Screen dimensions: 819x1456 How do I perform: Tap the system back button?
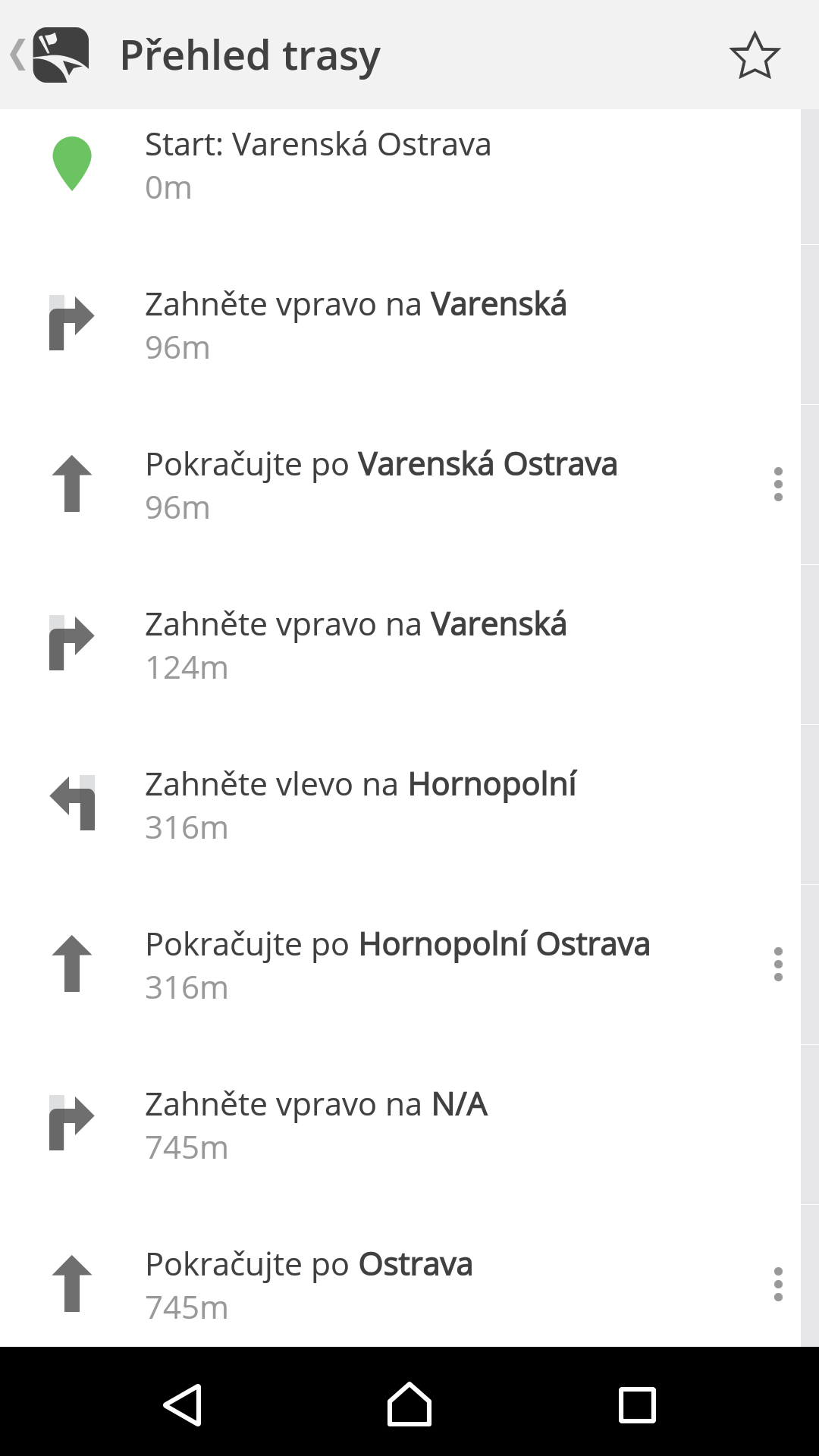point(183,1404)
